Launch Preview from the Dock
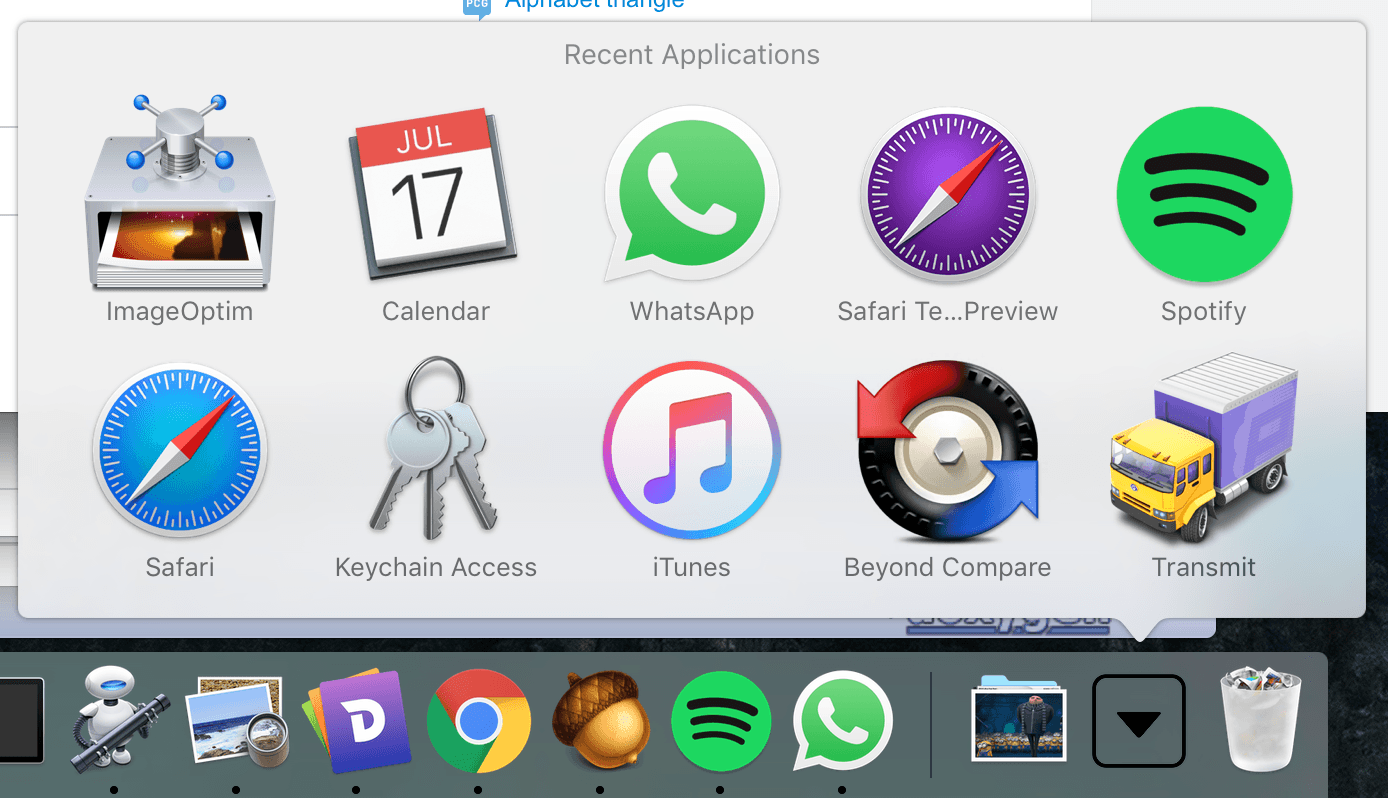This screenshot has height=798, width=1388. point(235,721)
